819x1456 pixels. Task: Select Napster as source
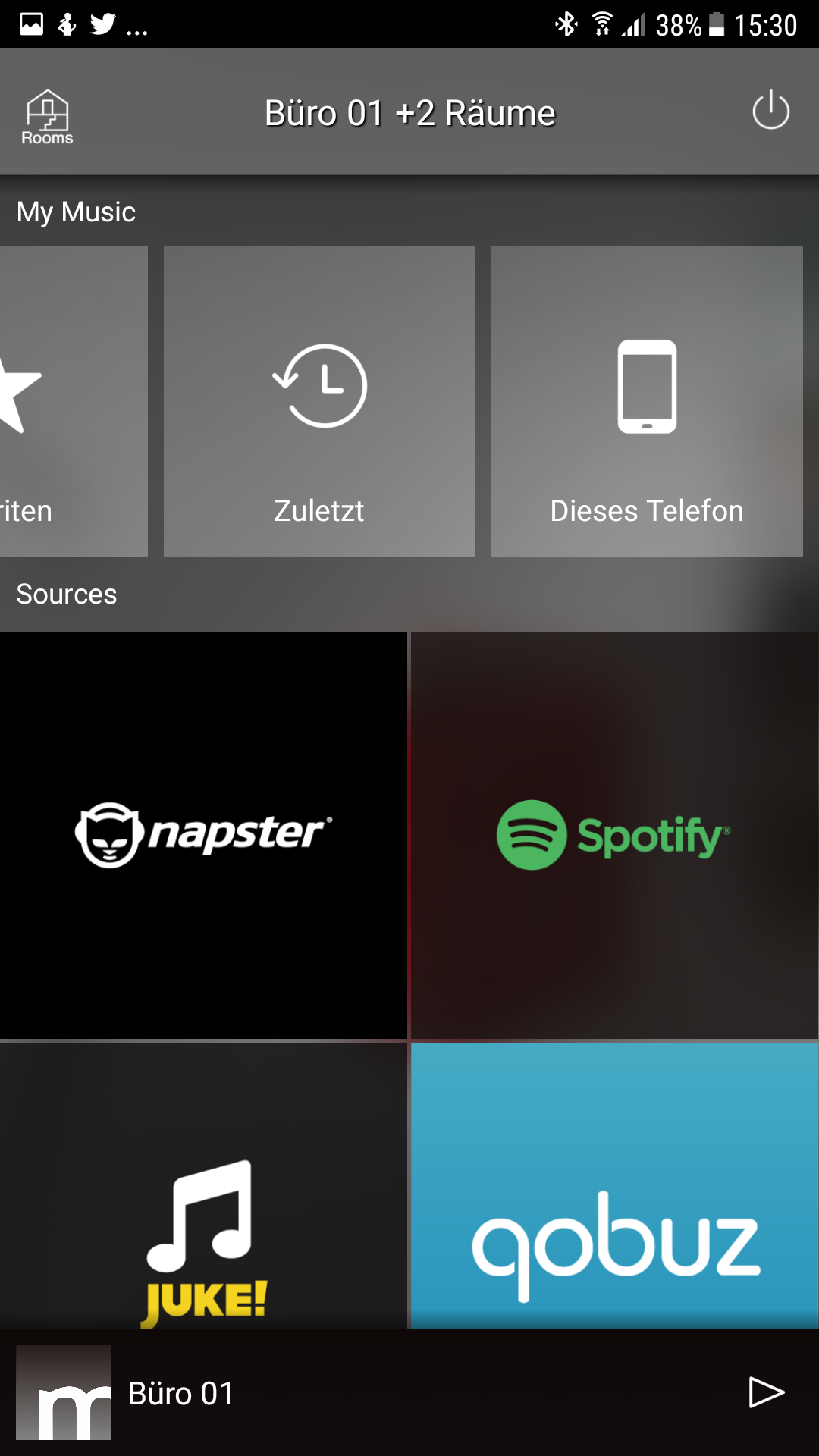click(203, 835)
